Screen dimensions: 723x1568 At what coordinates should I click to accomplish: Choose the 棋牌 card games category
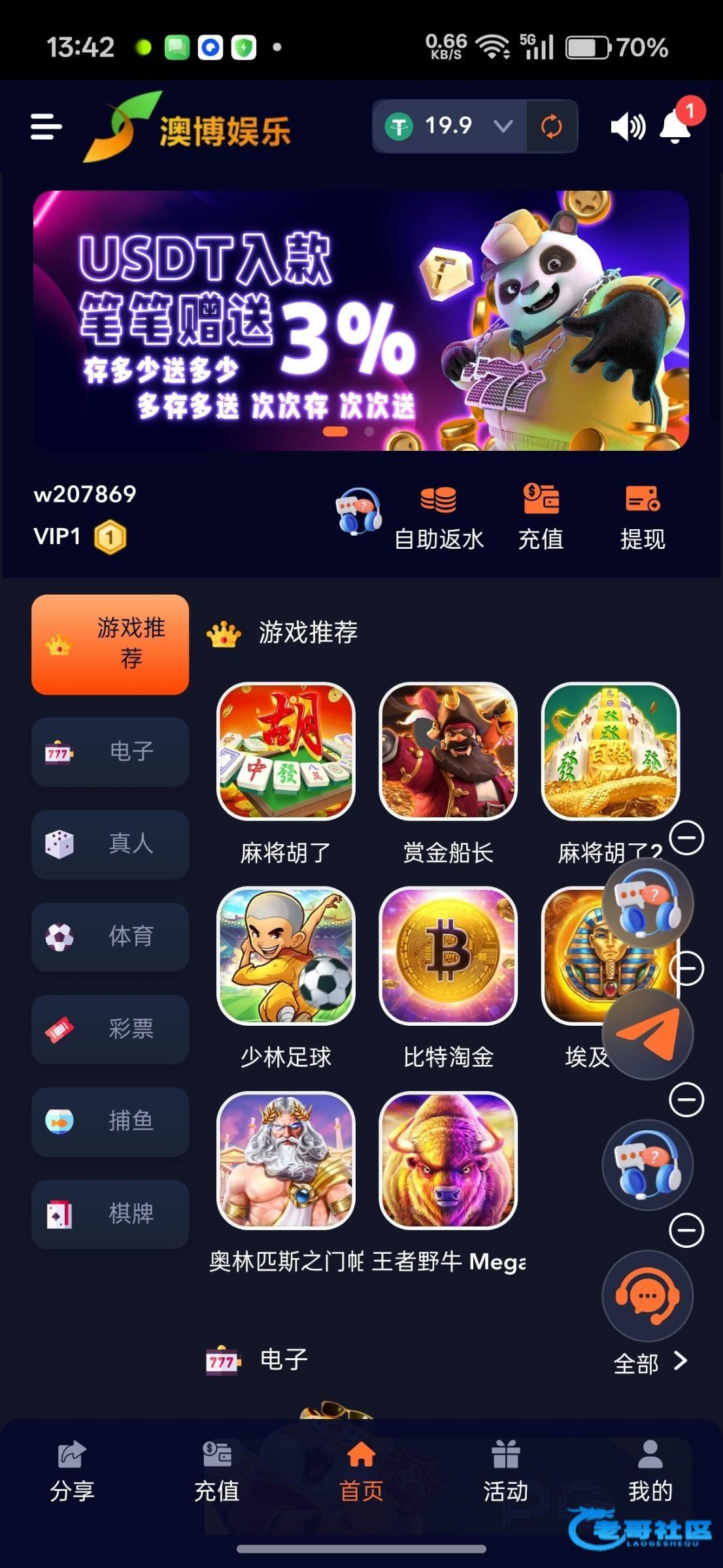(x=110, y=1214)
